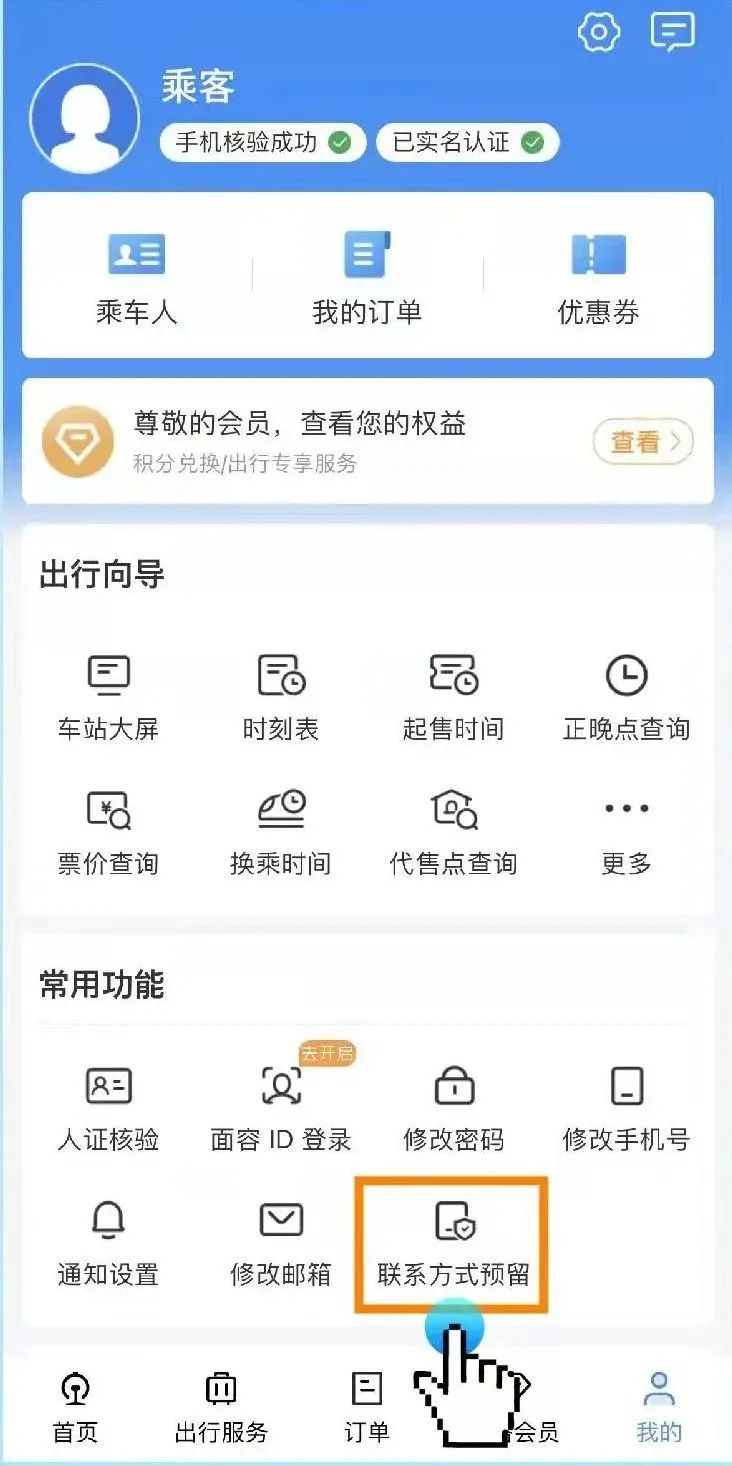
Task: Open 修改邮箱 to change email
Action: point(281,1240)
